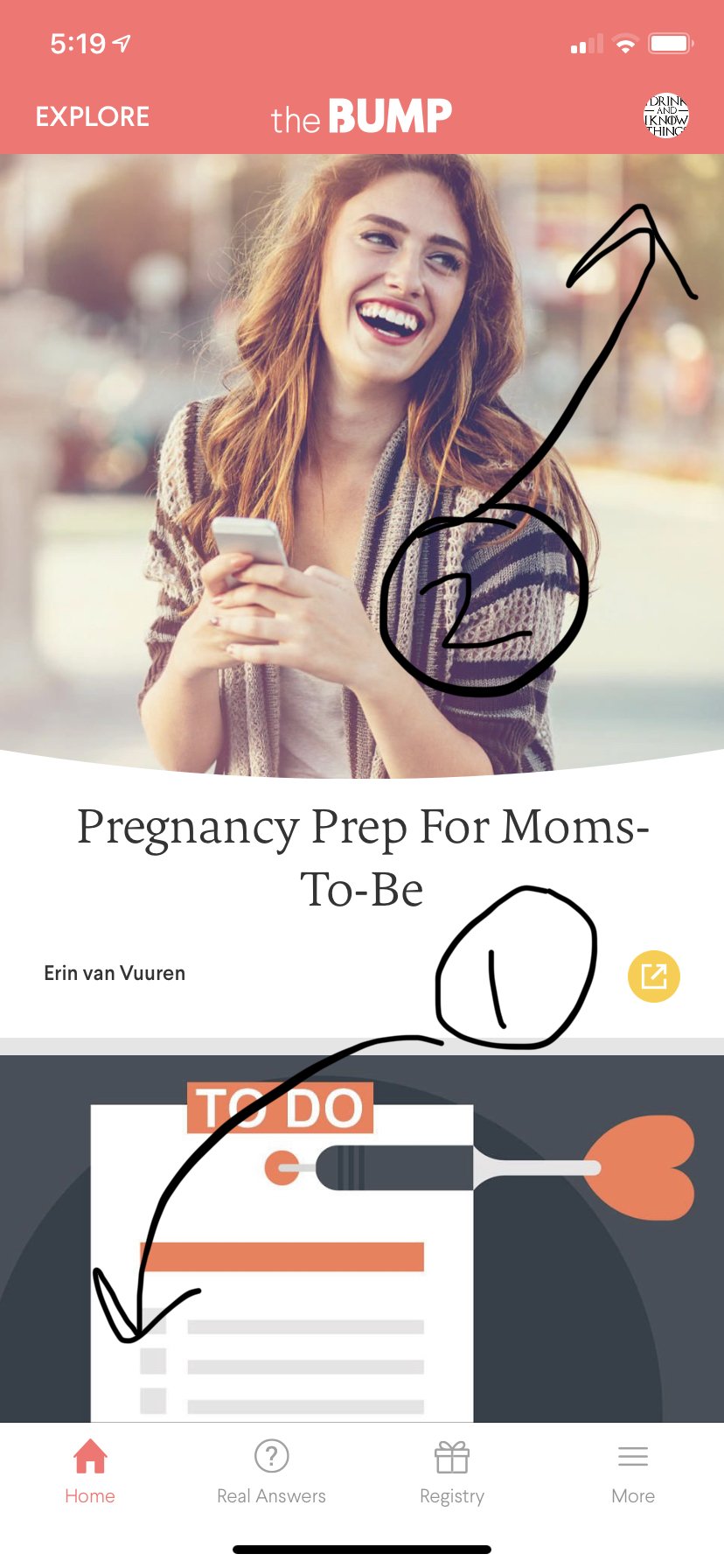Switch to the Real Answers tab
Screen dimensions: 724x1568
click(271, 1472)
